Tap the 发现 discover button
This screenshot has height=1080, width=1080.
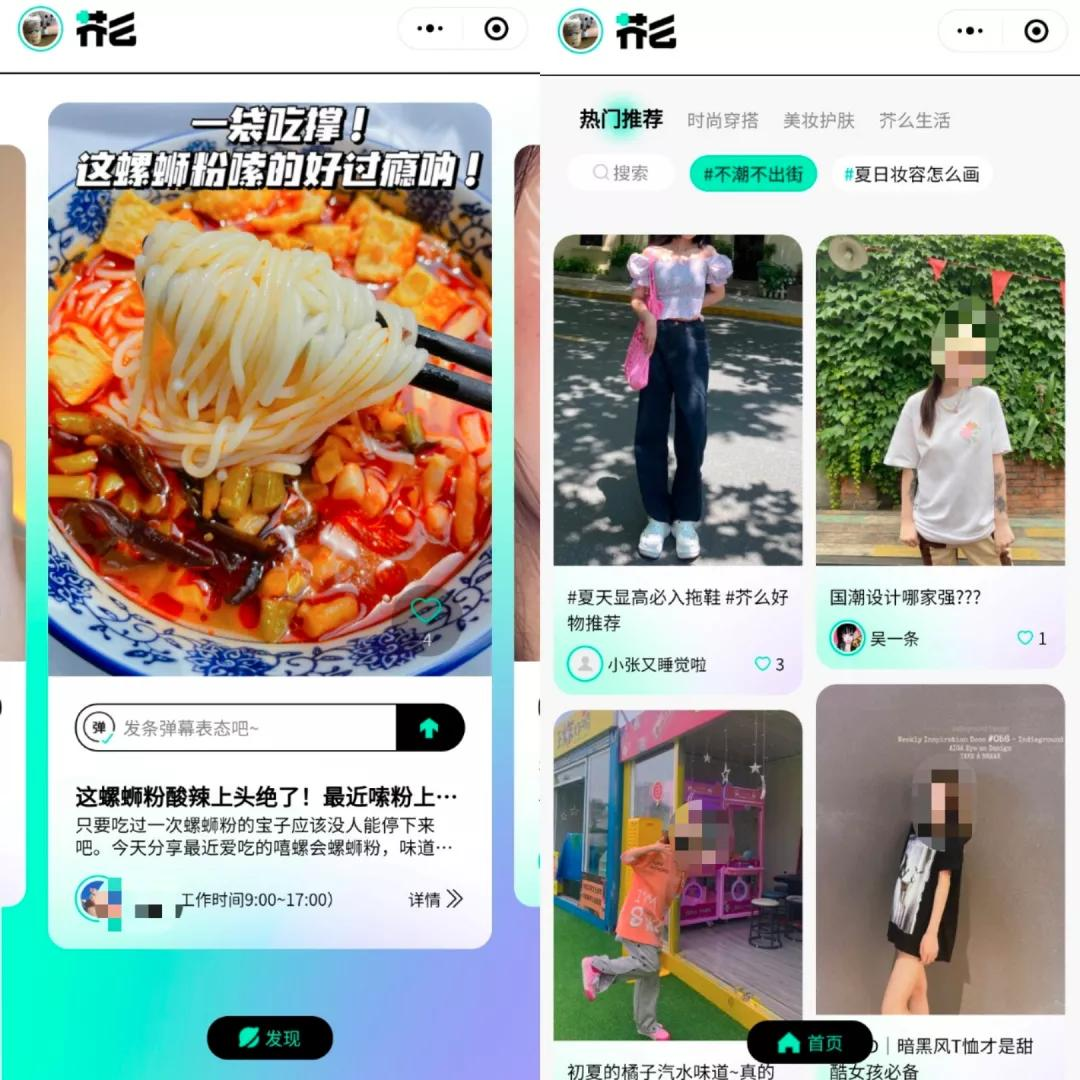tap(269, 1038)
